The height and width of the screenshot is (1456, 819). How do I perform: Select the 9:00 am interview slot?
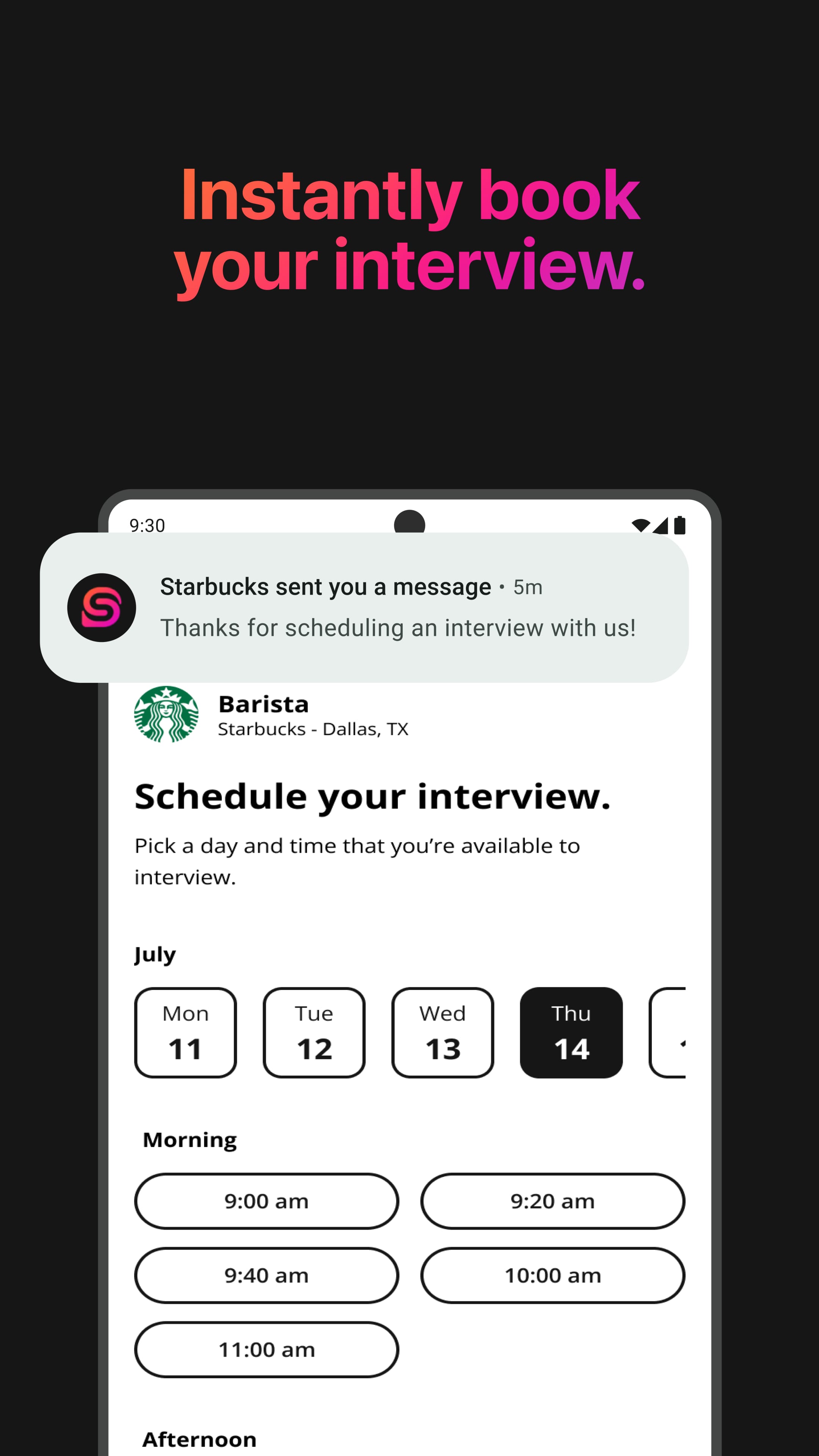pos(266,1202)
